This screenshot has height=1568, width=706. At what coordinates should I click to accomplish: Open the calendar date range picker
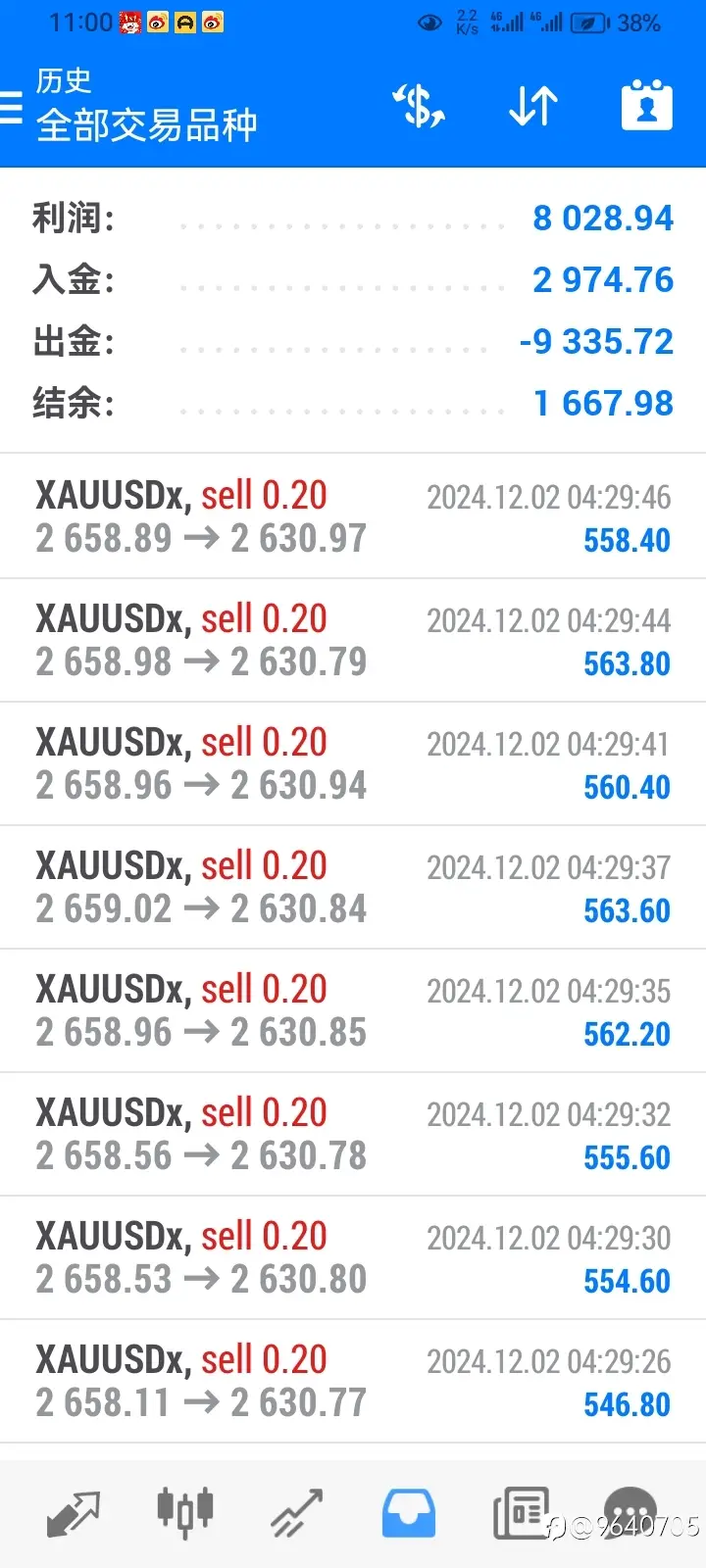point(647,105)
